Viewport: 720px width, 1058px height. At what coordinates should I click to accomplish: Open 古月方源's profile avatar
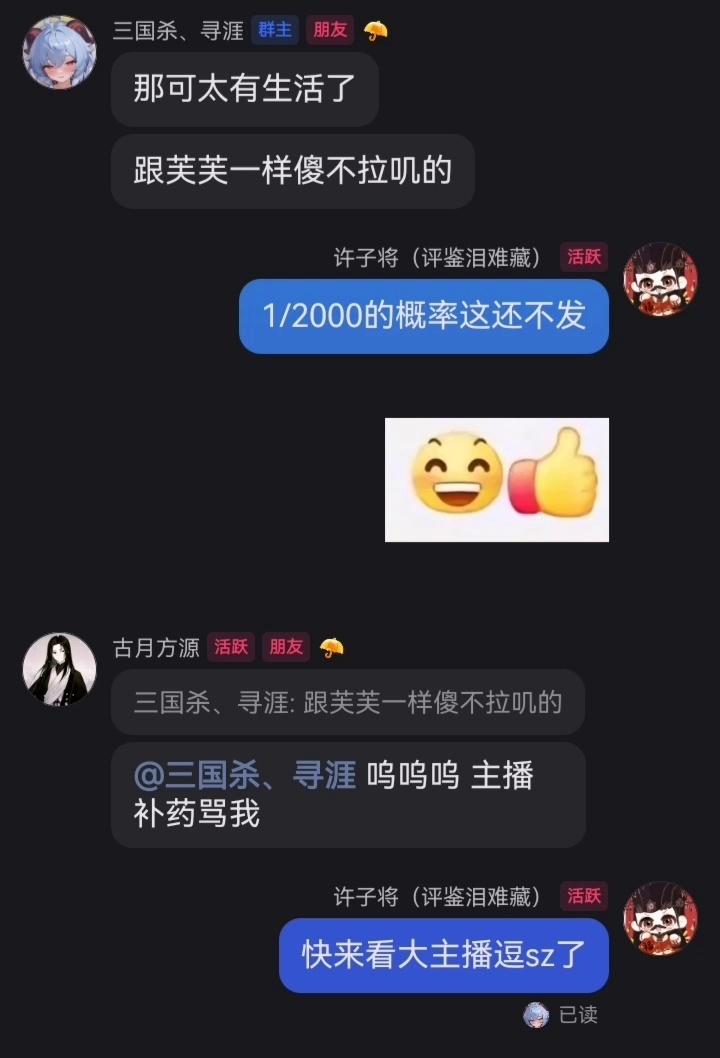pyautogui.click(x=59, y=668)
